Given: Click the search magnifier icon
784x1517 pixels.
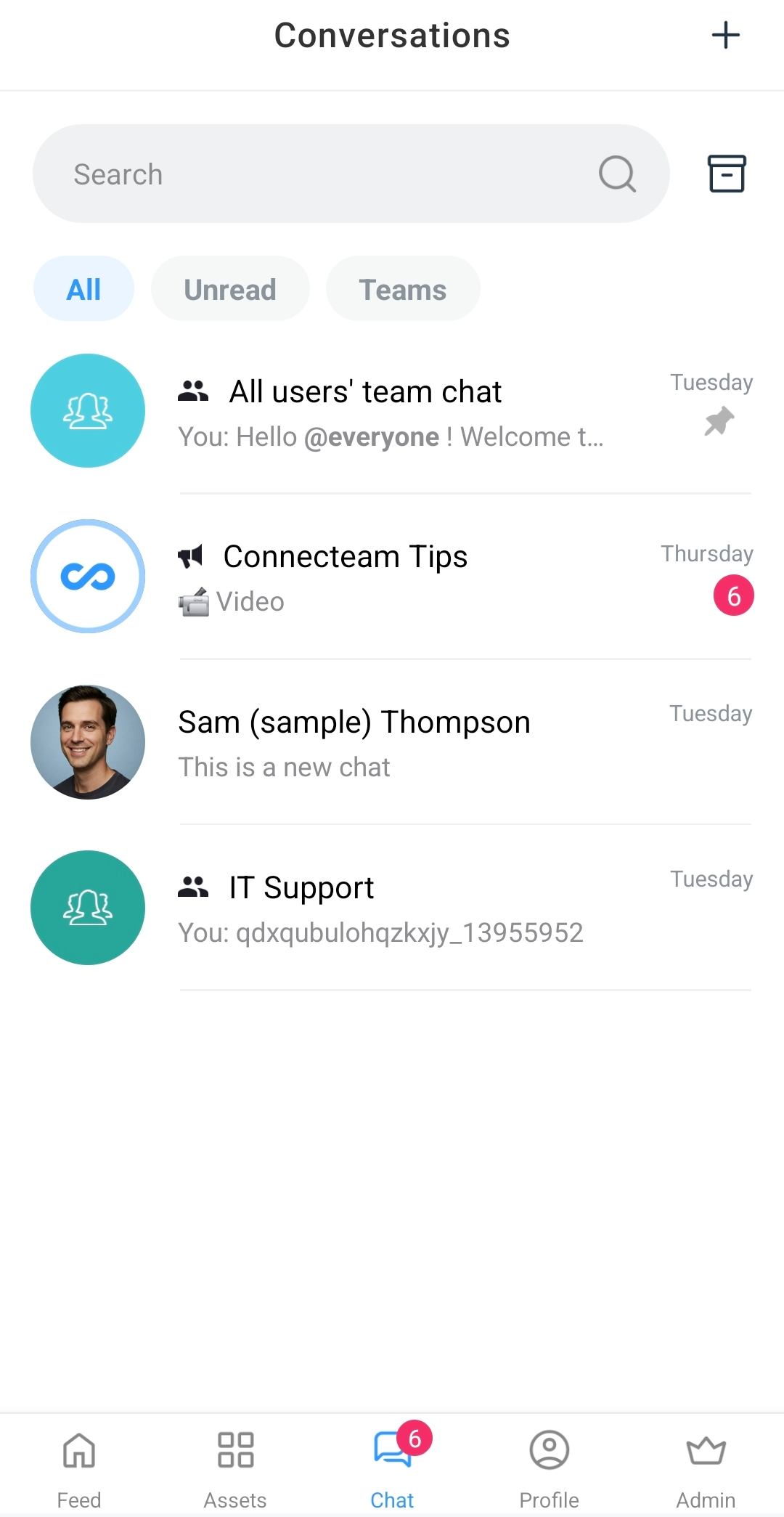Looking at the screenshot, I should click(616, 174).
